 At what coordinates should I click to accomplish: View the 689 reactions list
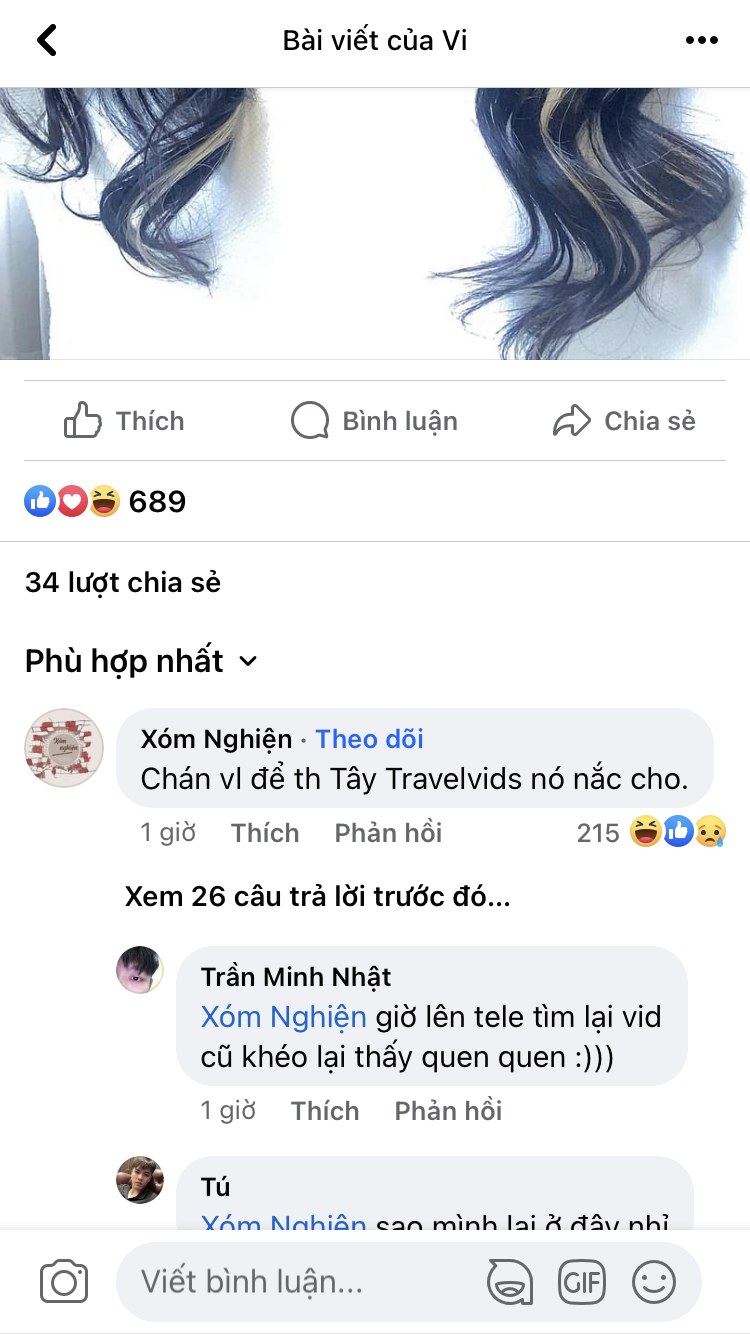point(106,501)
